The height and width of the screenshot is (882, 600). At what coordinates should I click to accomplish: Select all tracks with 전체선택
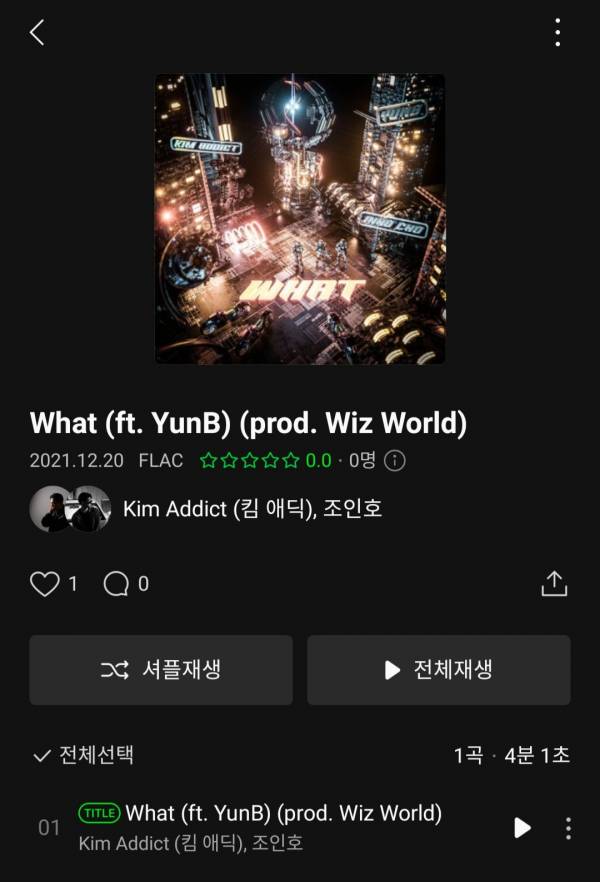coord(82,755)
